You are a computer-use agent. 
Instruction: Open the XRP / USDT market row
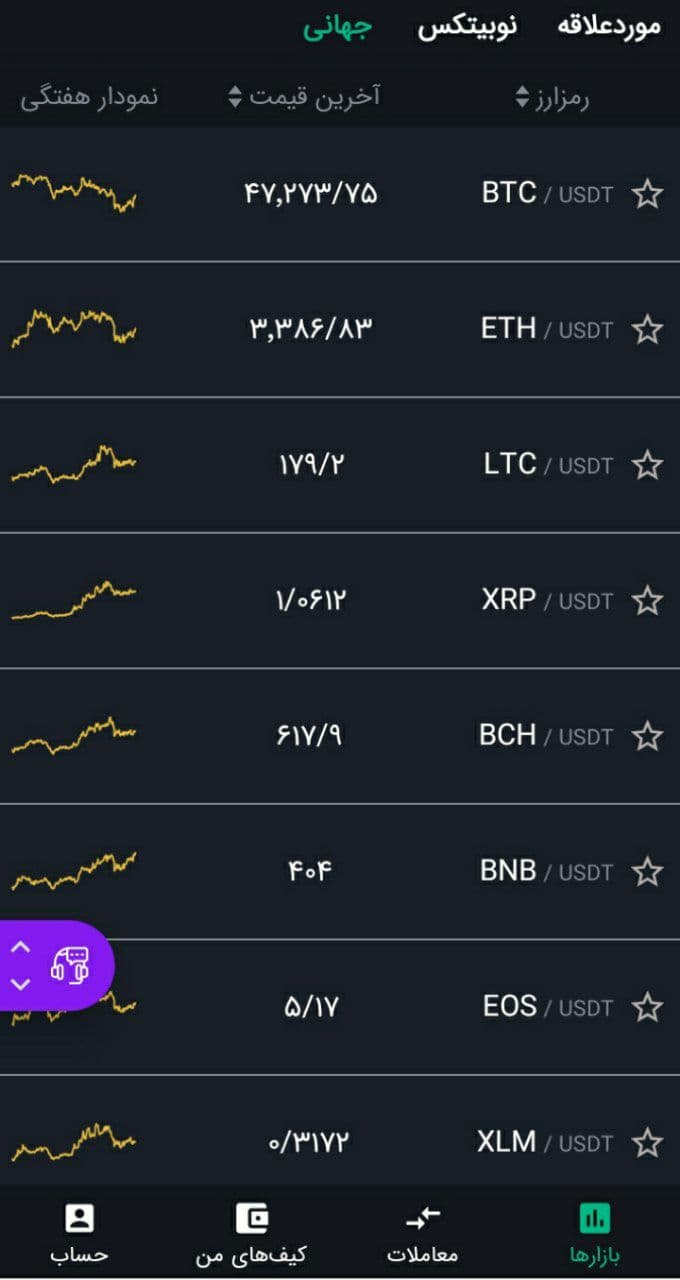340,600
